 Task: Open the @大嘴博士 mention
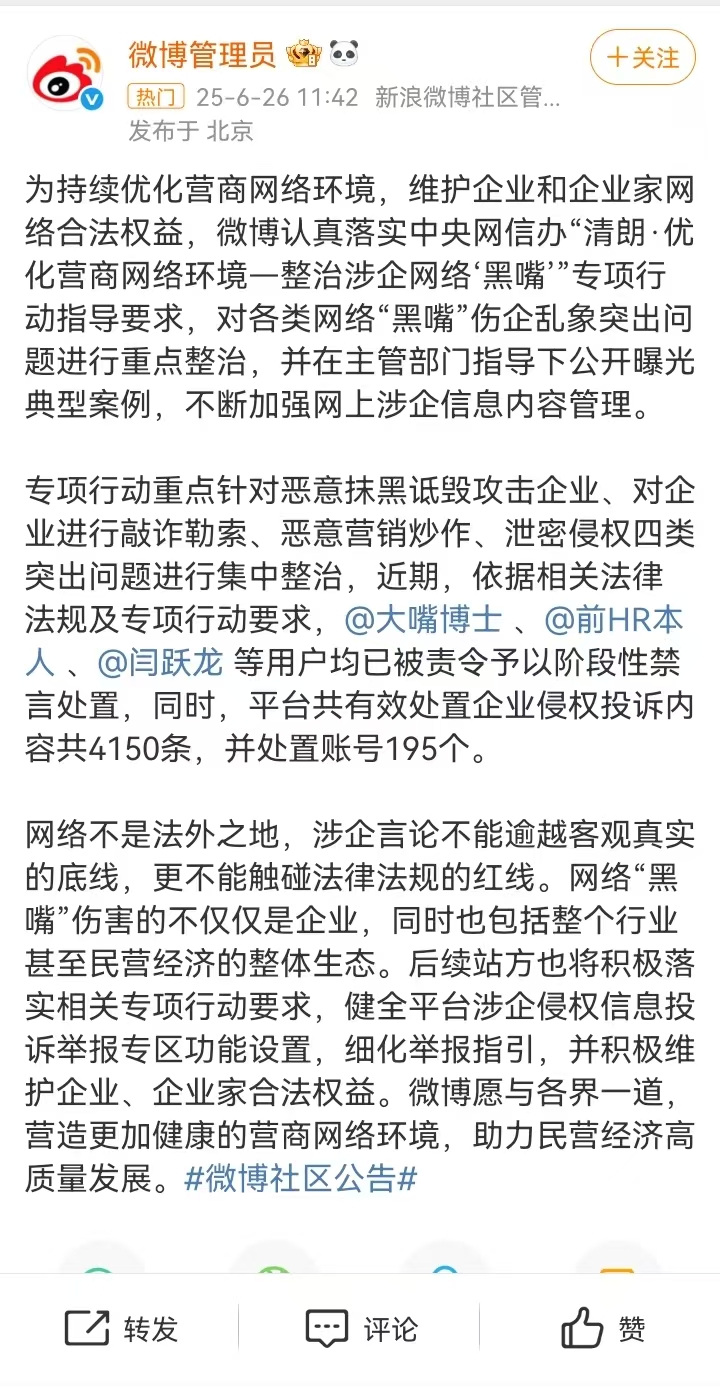tap(423, 620)
